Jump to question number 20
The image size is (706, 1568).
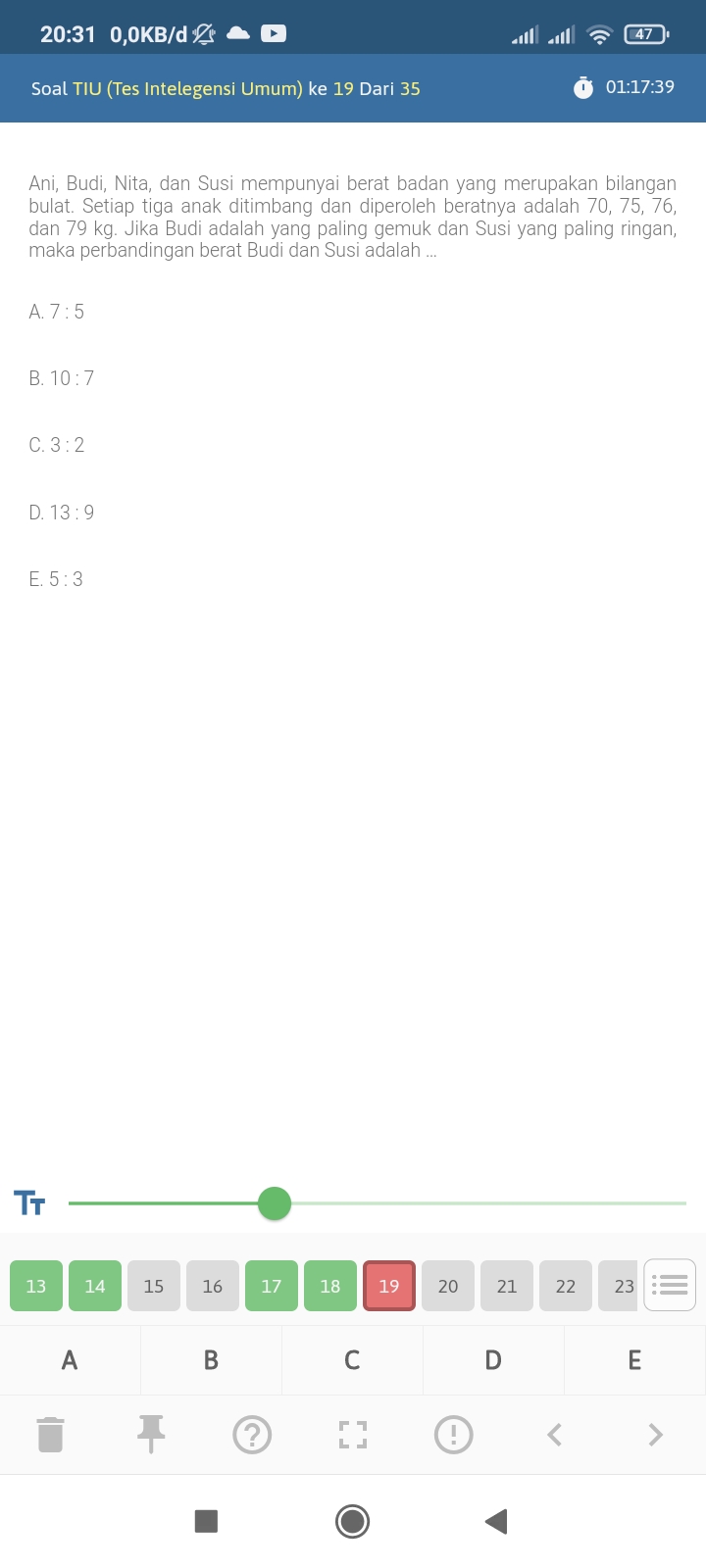(448, 1286)
